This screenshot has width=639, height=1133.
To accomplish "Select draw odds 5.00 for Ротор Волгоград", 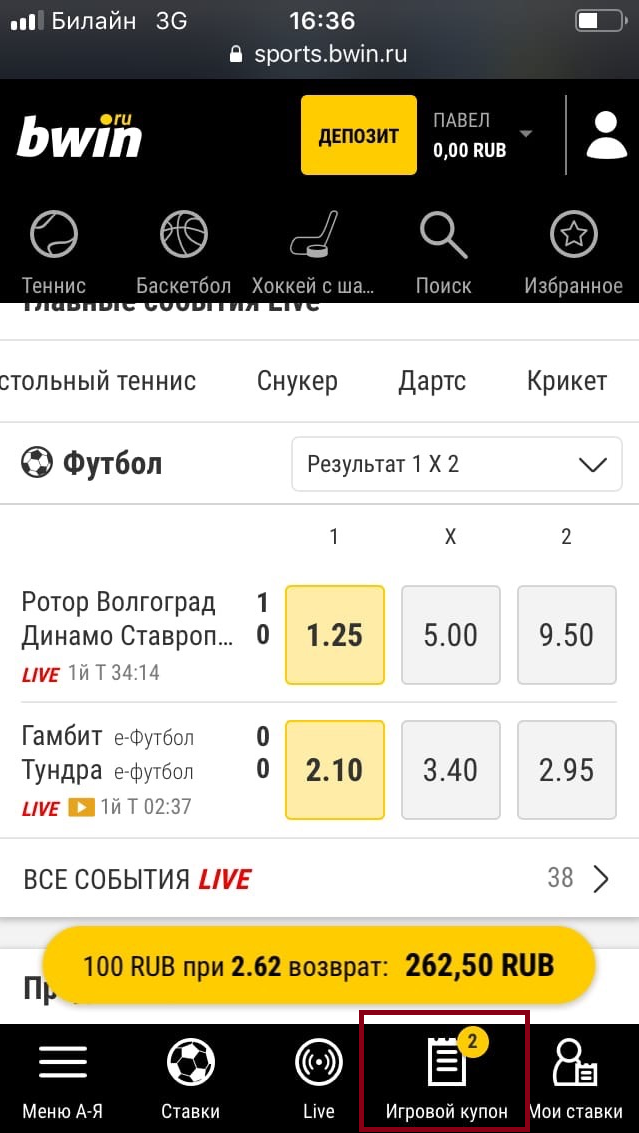I will (450, 635).
